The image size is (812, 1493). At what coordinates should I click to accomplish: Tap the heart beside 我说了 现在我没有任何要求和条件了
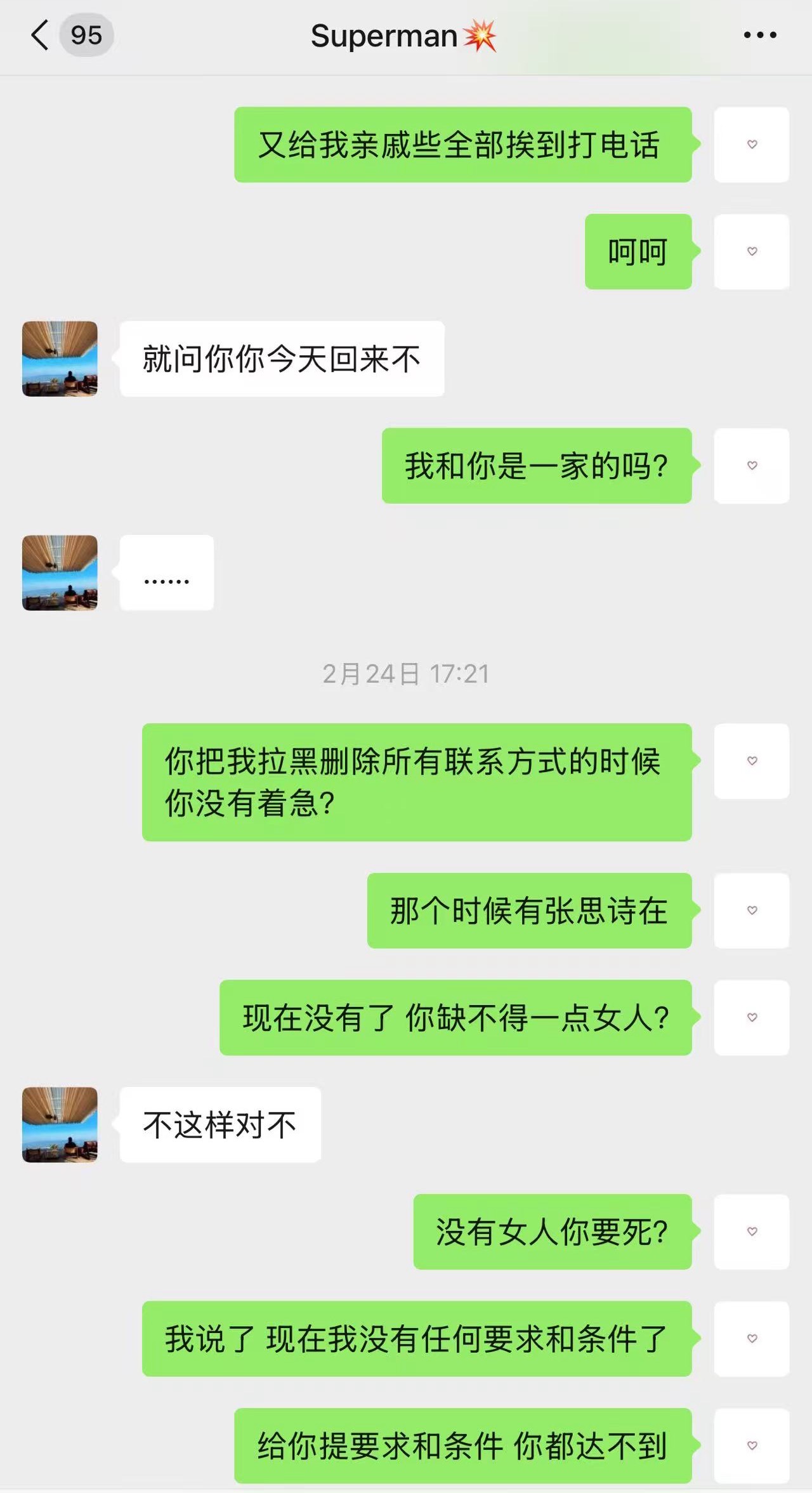tap(752, 1338)
